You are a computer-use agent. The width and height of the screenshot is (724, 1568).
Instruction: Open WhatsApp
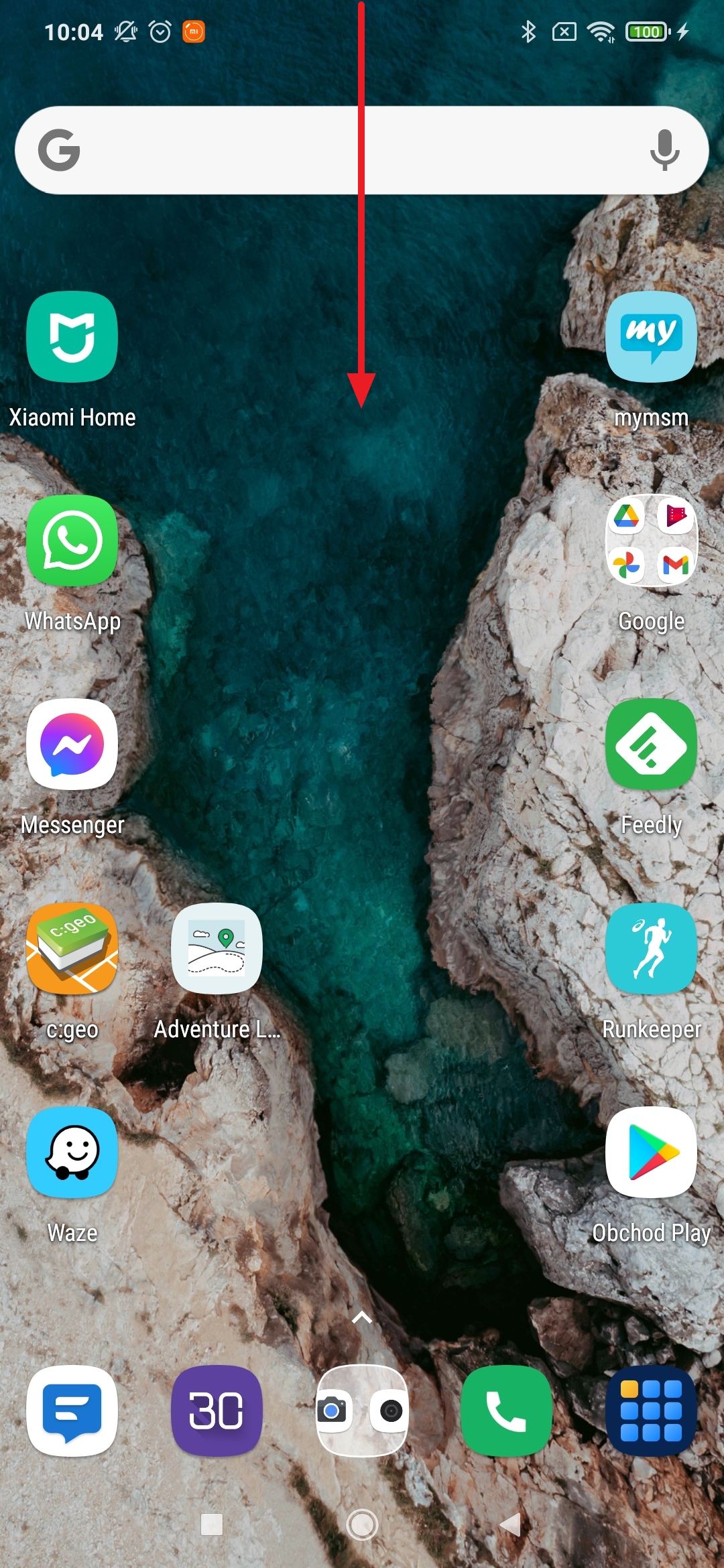(72, 541)
